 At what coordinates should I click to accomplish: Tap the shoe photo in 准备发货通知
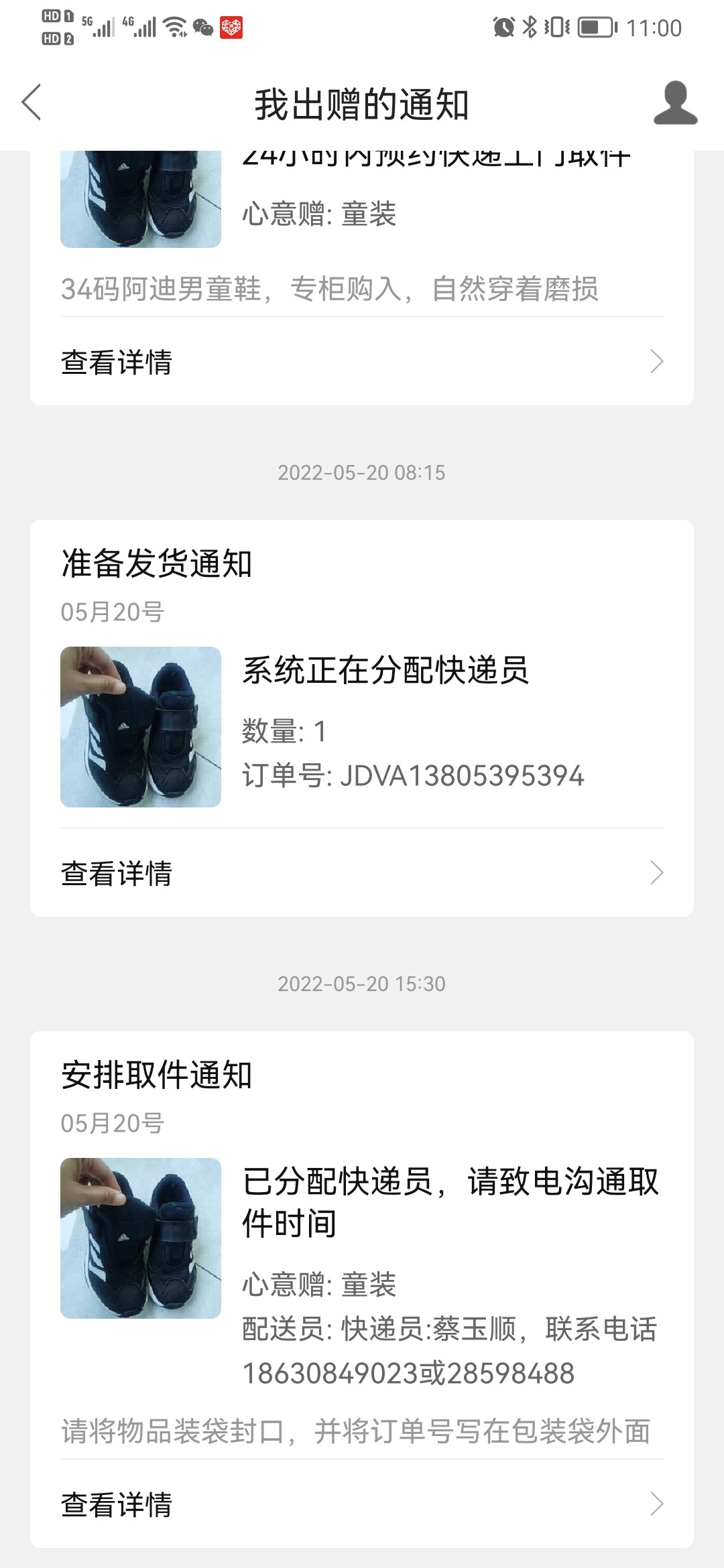point(141,727)
